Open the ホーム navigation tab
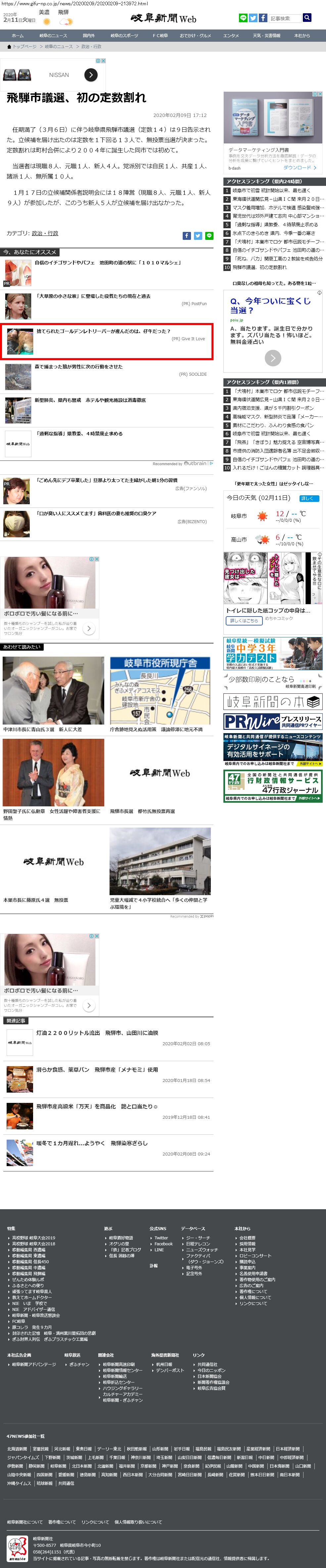The width and height of the screenshot is (326, 1568). pyautogui.click(x=18, y=36)
